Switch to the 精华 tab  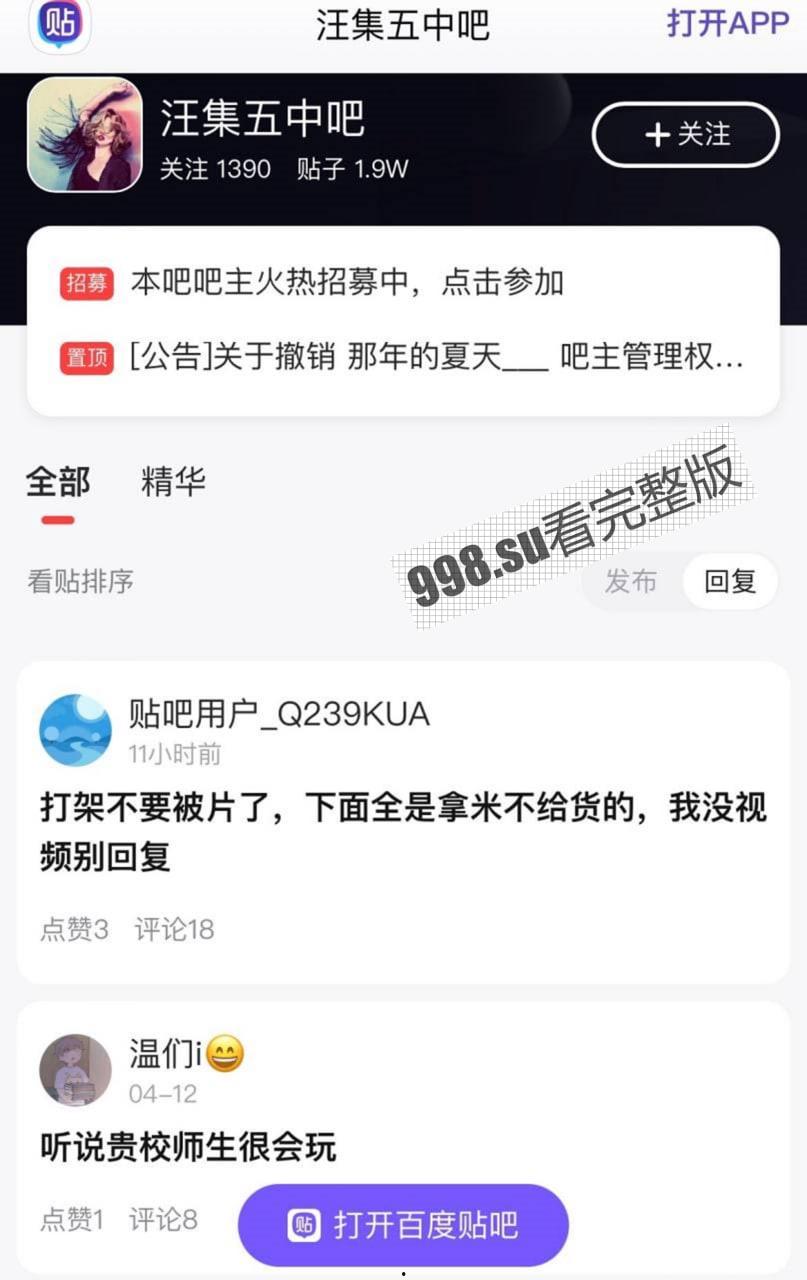[174, 481]
